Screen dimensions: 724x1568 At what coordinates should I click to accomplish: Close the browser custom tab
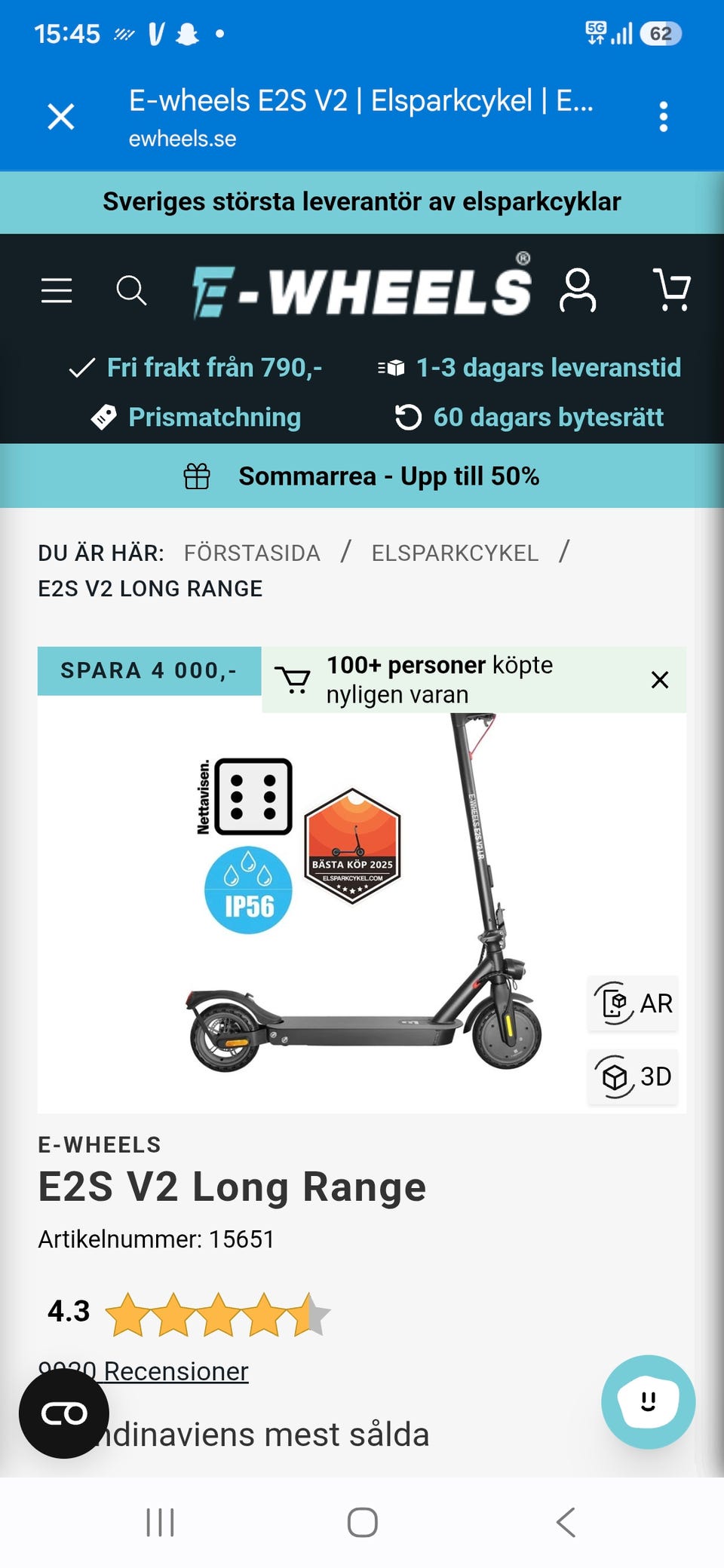click(x=61, y=117)
